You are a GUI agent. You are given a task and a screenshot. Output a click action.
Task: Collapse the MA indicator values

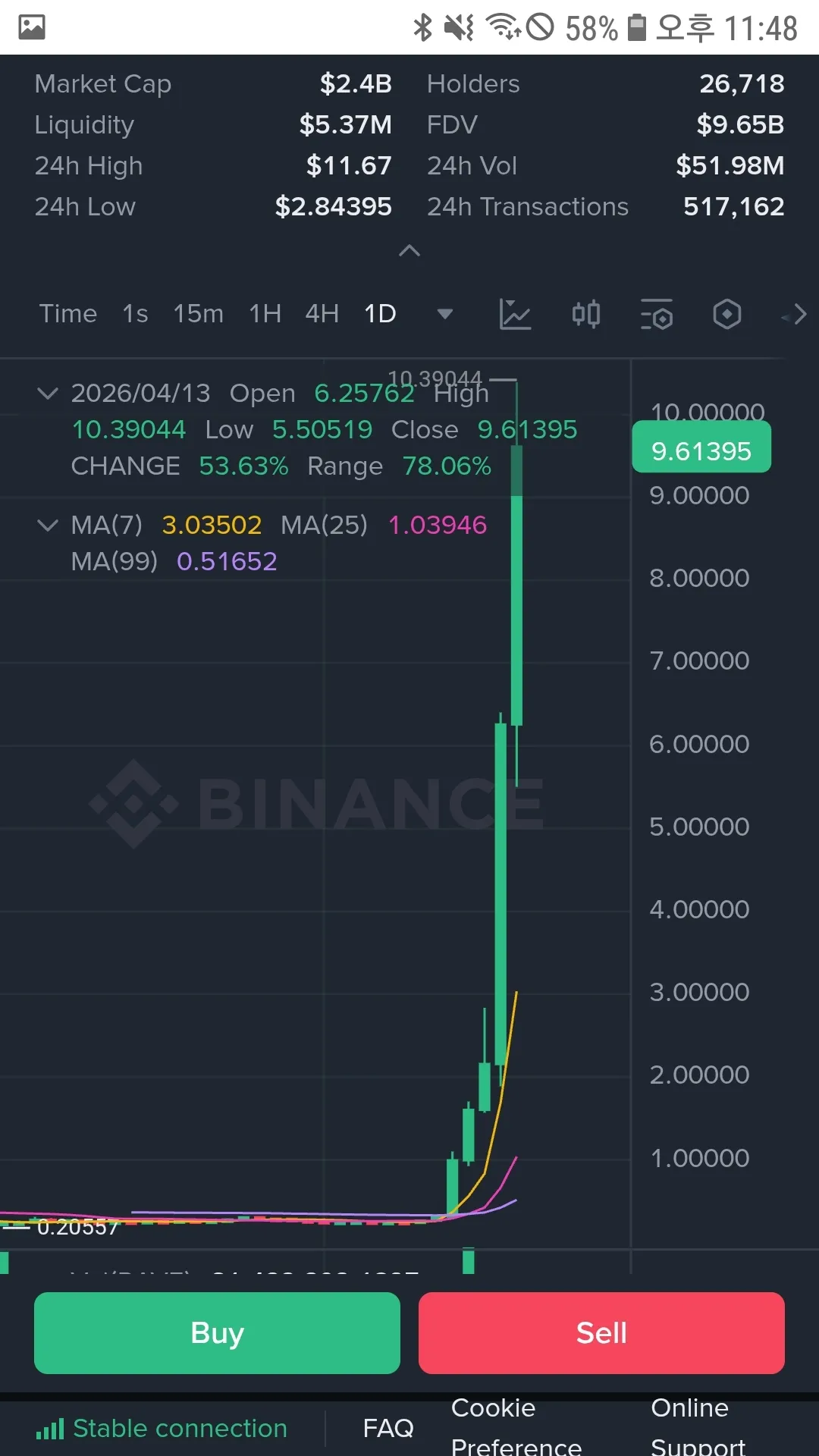tap(48, 525)
